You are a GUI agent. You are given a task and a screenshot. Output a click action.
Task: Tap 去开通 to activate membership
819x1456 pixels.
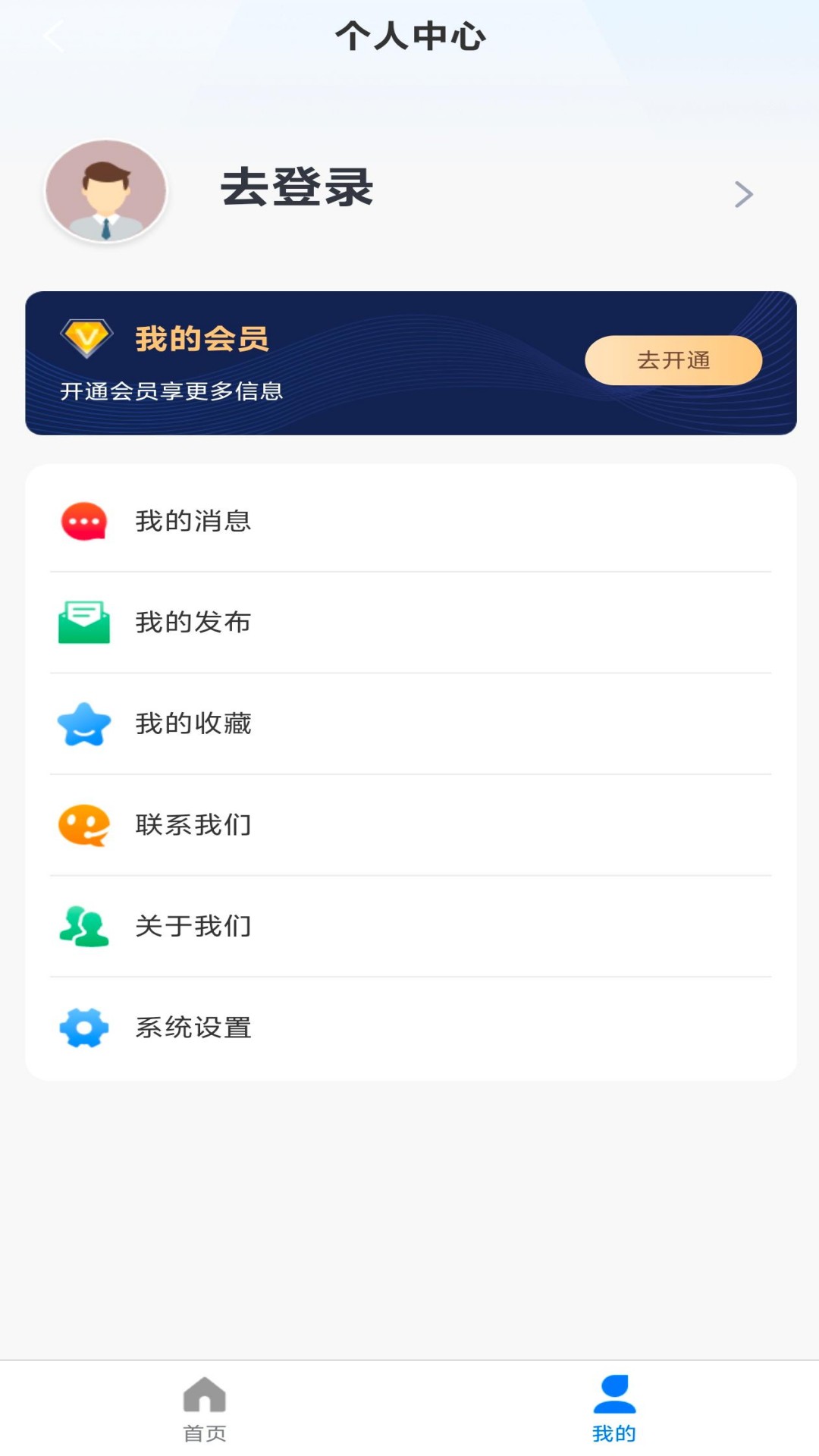[x=673, y=360]
